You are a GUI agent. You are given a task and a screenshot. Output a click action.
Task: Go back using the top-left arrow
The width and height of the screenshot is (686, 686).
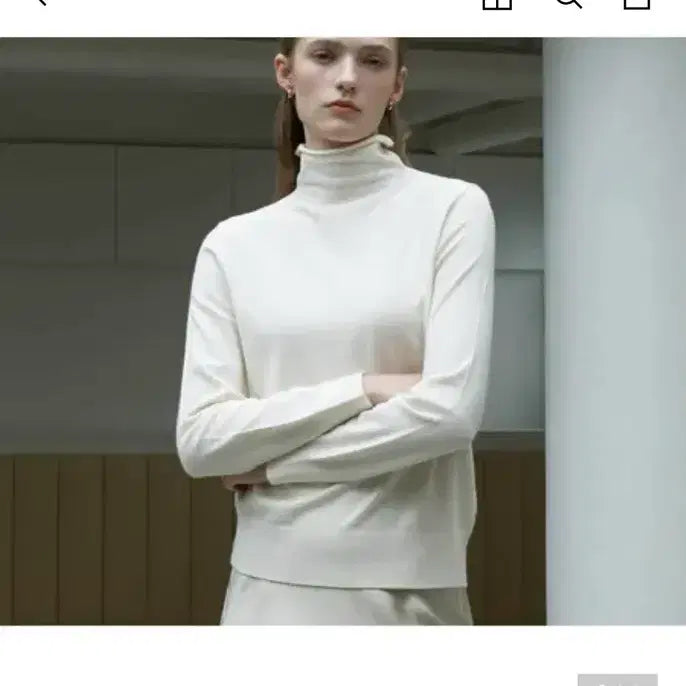click(x=38, y=3)
